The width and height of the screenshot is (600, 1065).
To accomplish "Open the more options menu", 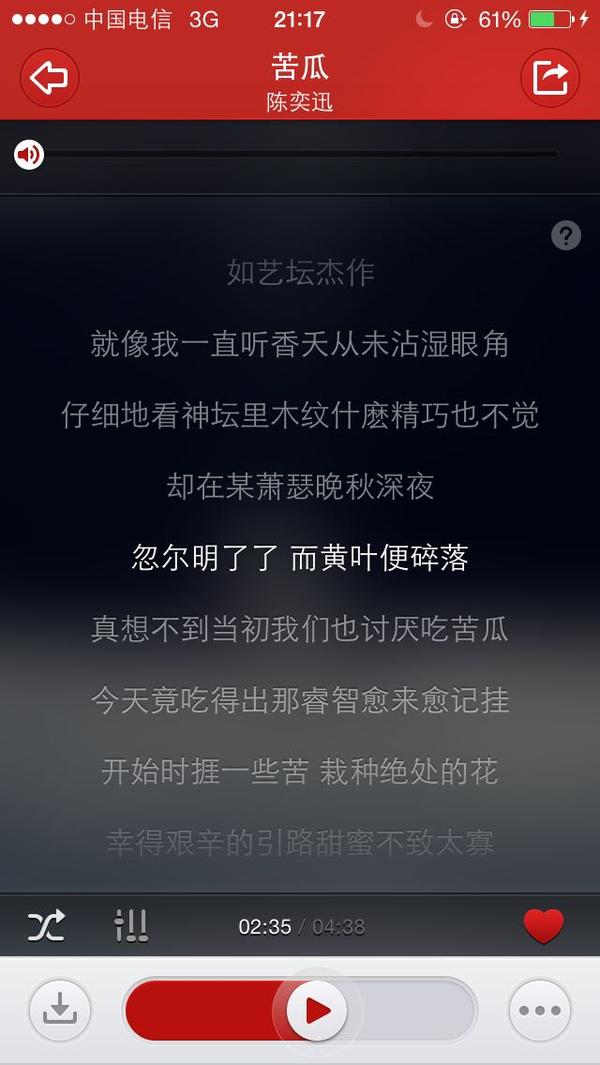I will coord(540,1010).
